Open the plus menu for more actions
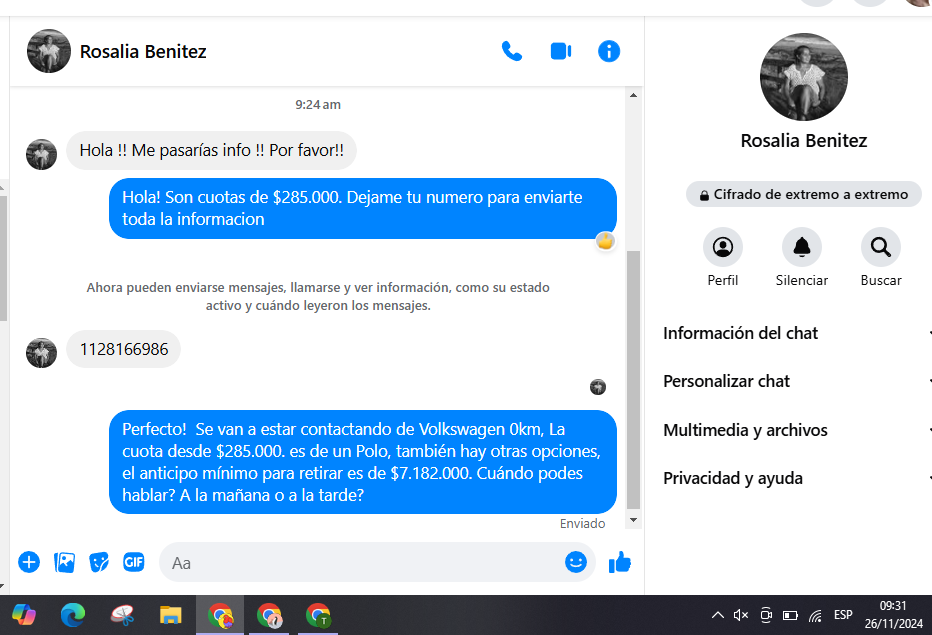The image size is (932, 635). [29, 562]
